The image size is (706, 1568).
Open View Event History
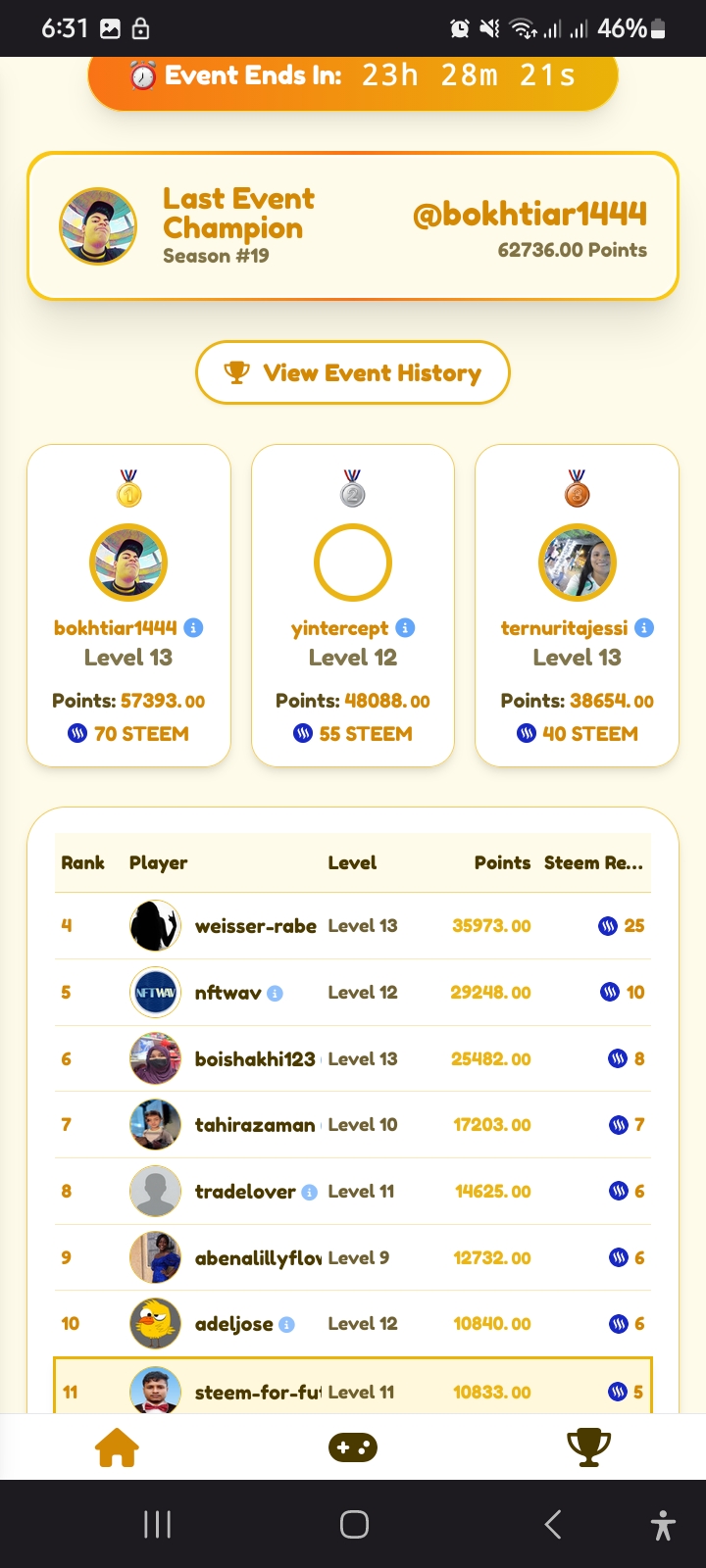click(x=353, y=372)
